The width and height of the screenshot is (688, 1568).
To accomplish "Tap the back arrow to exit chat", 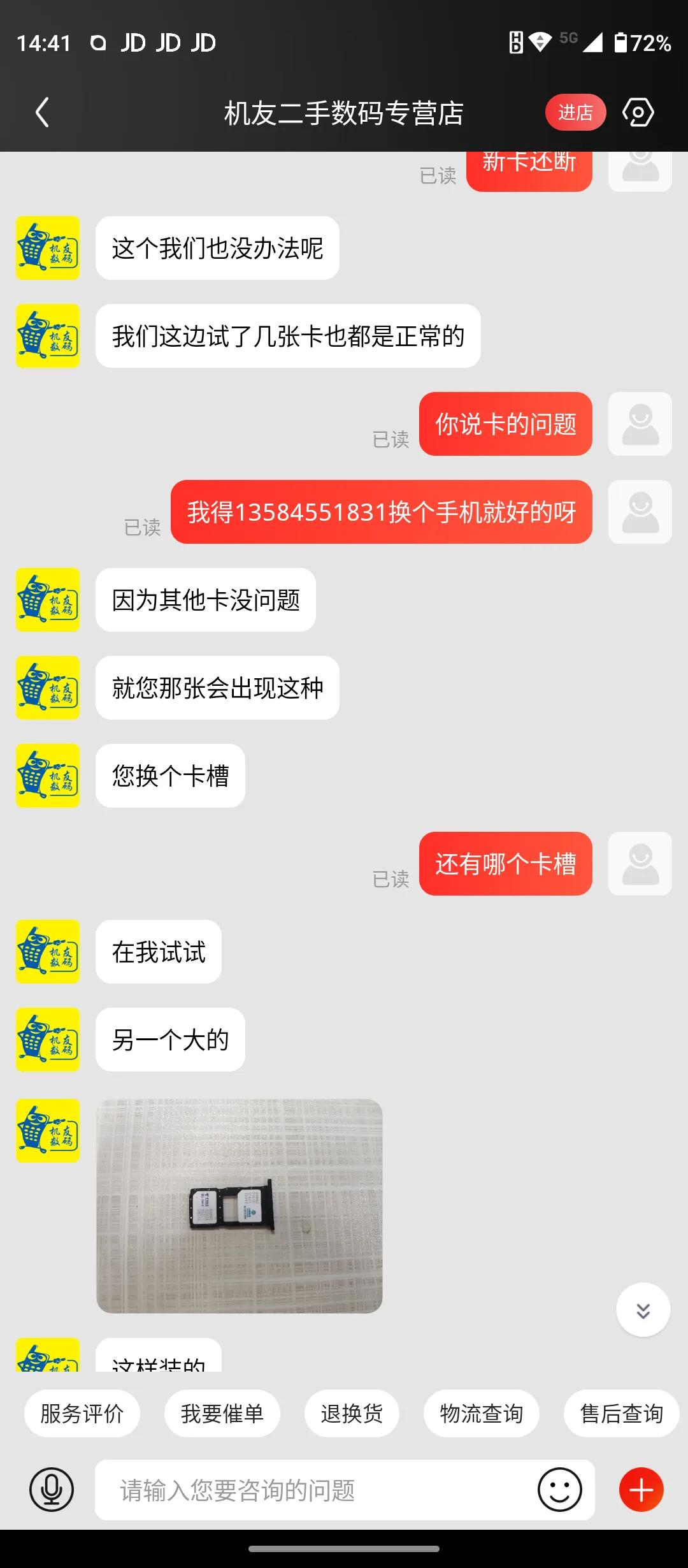I will tap(42, 112).
